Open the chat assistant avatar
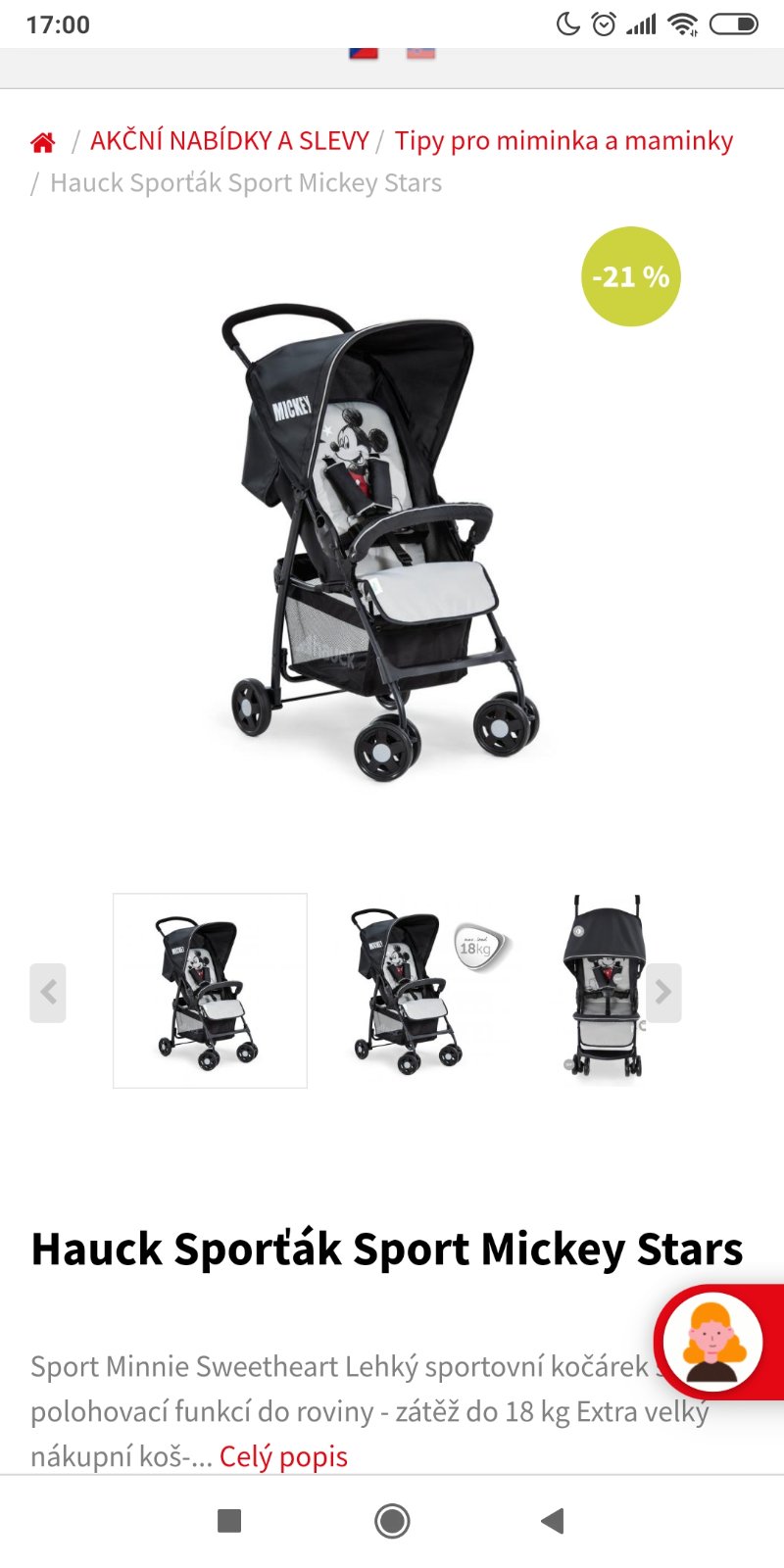This screenshot has height=1568, width=784. 712,1342
